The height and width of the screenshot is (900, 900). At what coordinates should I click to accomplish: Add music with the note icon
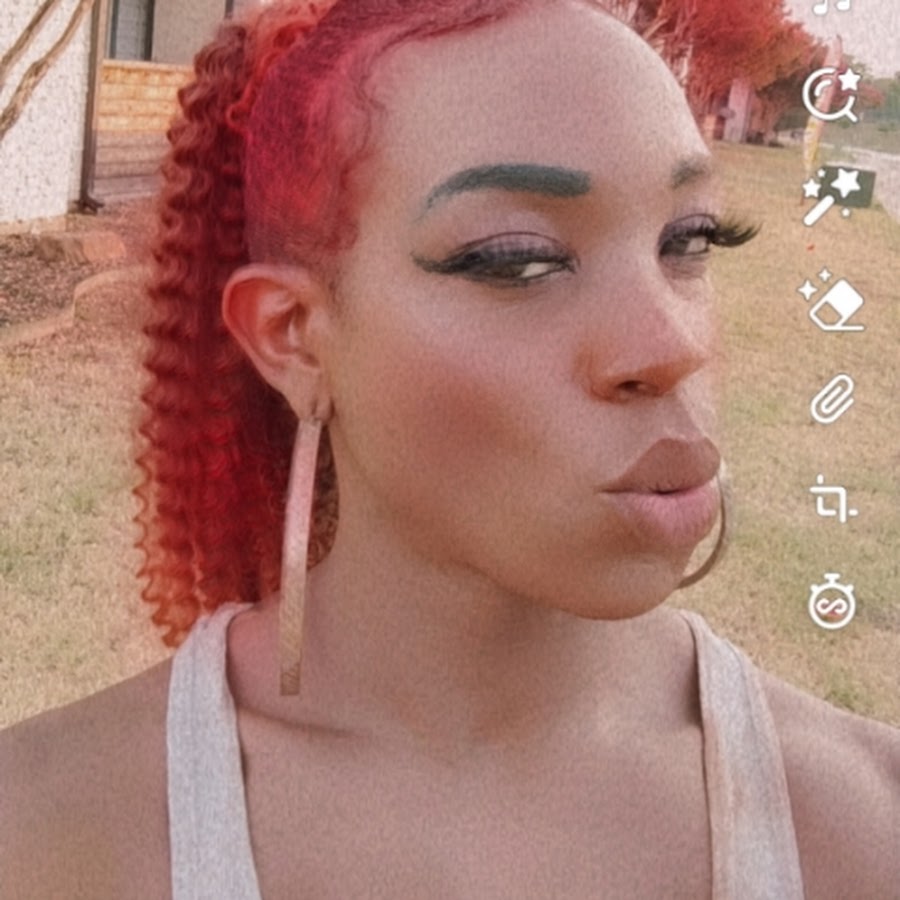coord(830,6)
